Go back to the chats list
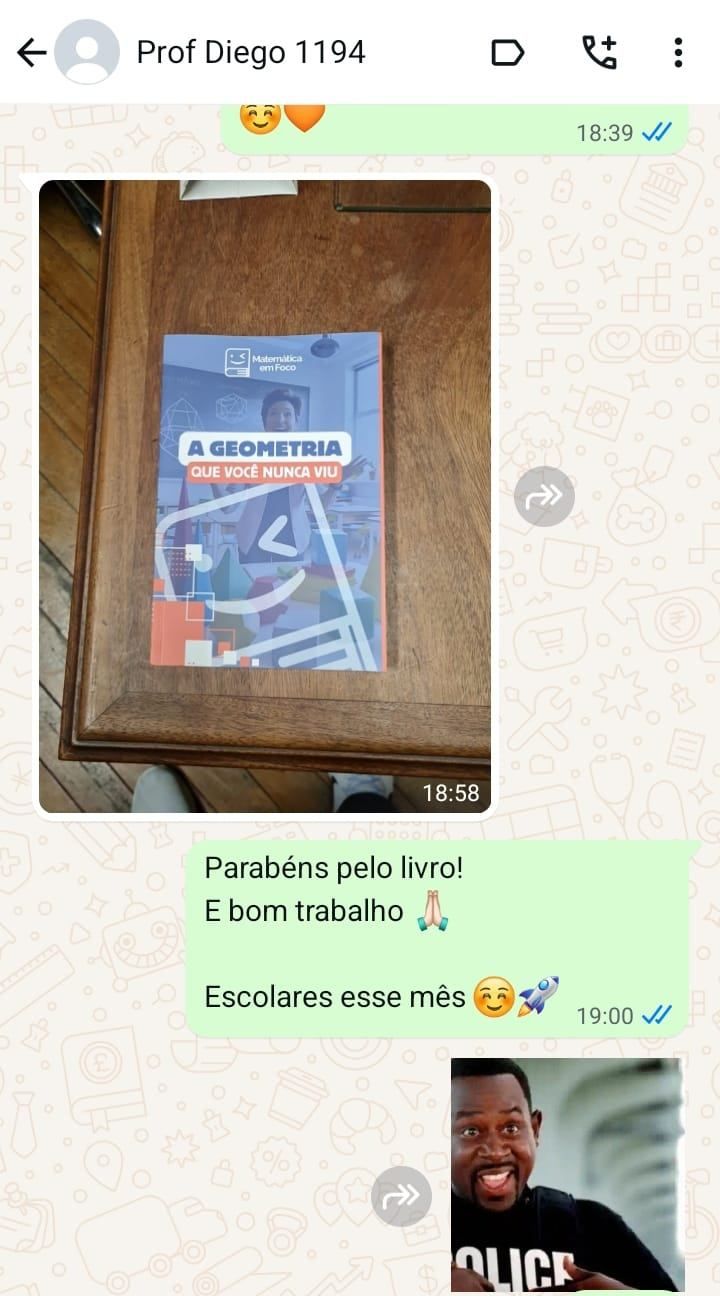Viewport: 720px width, 1296px height. point(32,53)
